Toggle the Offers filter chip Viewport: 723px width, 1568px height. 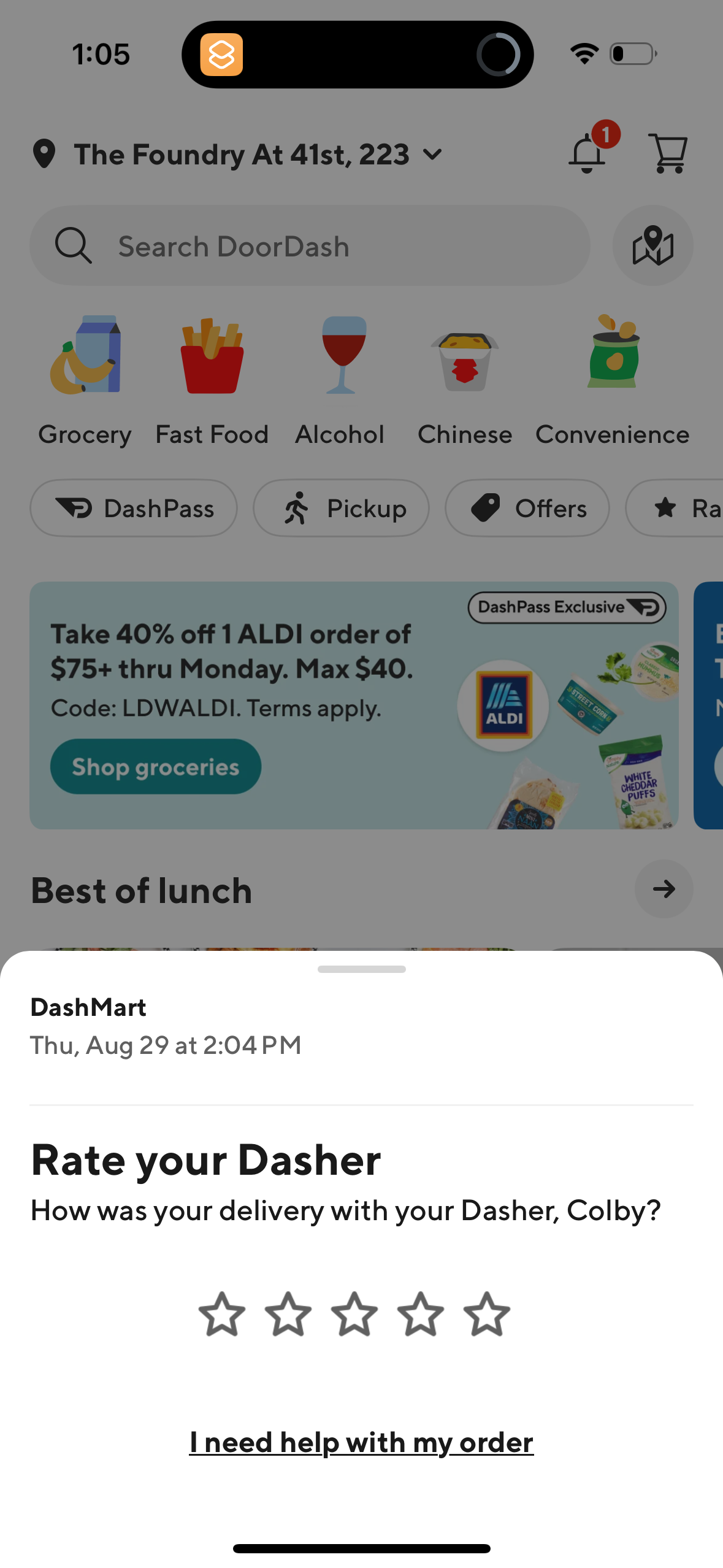click(x=527, y=508)
